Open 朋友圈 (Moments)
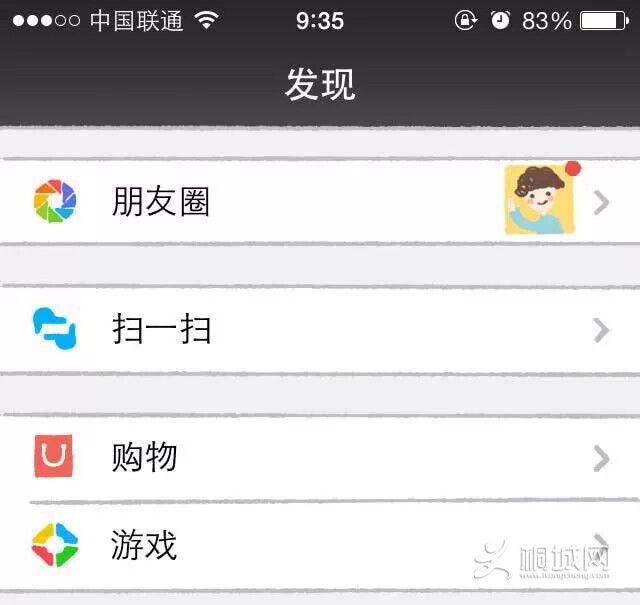 (160, 202)
